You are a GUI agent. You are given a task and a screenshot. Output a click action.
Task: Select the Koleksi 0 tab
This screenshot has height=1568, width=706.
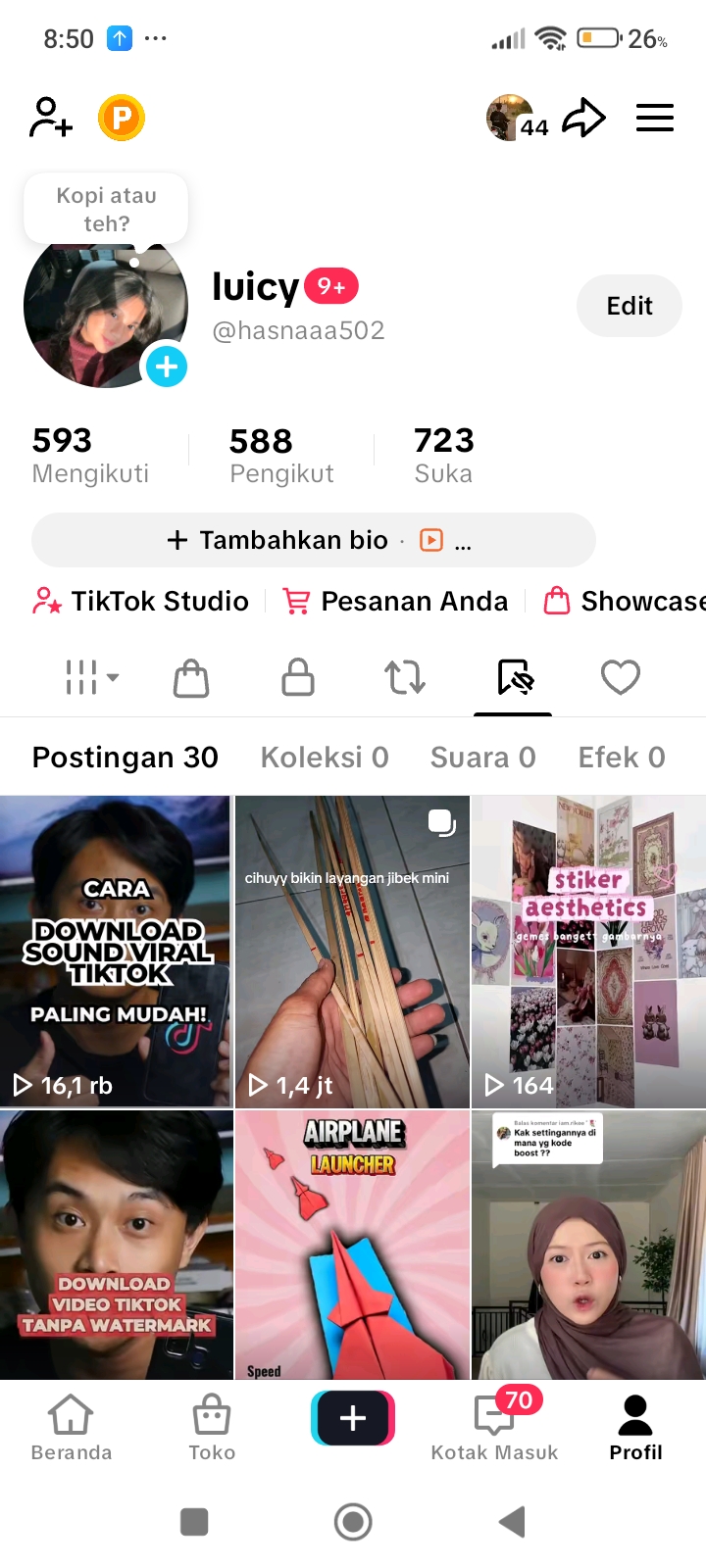[x=325, y=758]
